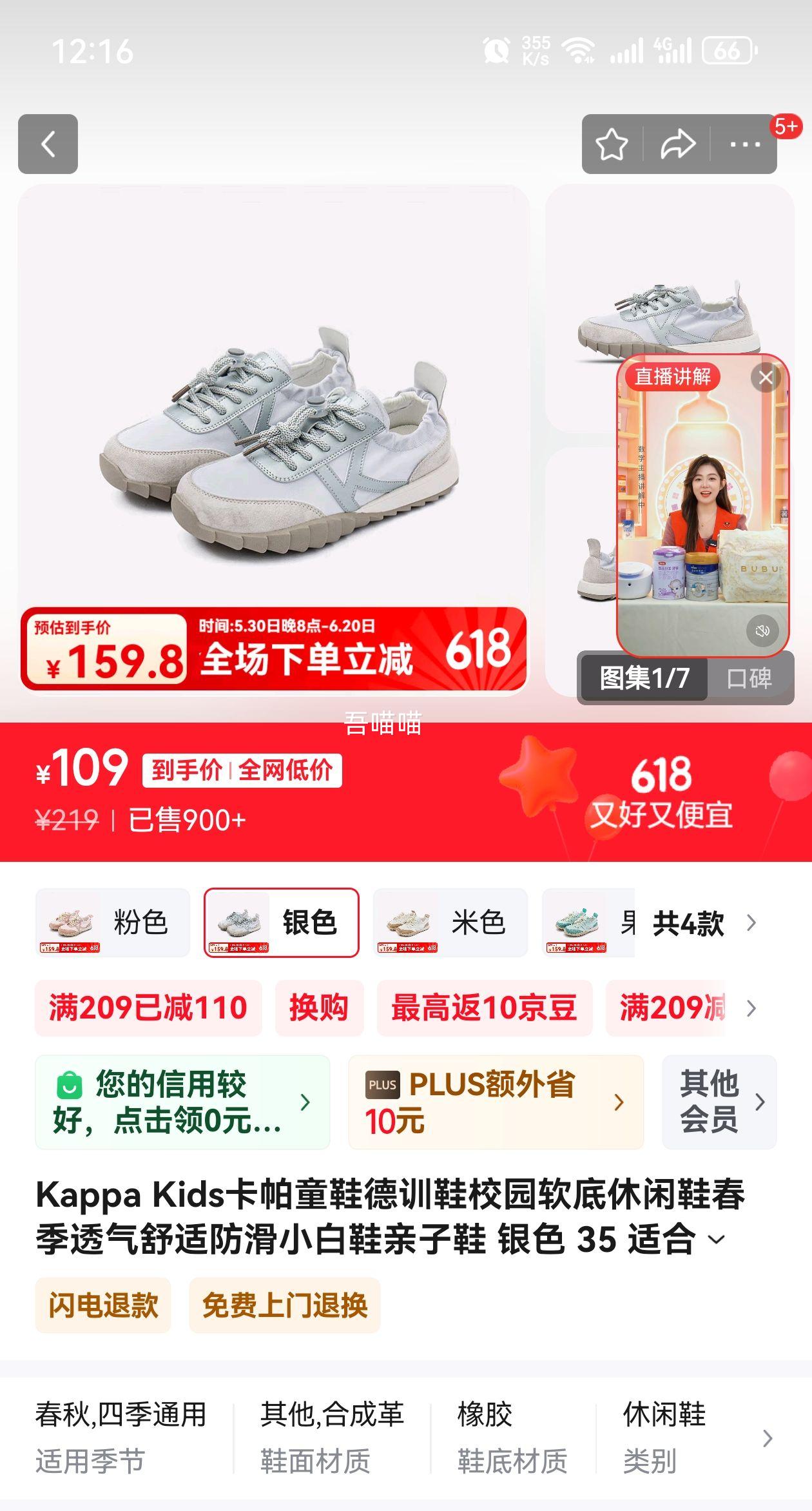The width and height of the screenshot is (812, 1511).
Task: Unmute the live stream preview
Action: point(762,630)
